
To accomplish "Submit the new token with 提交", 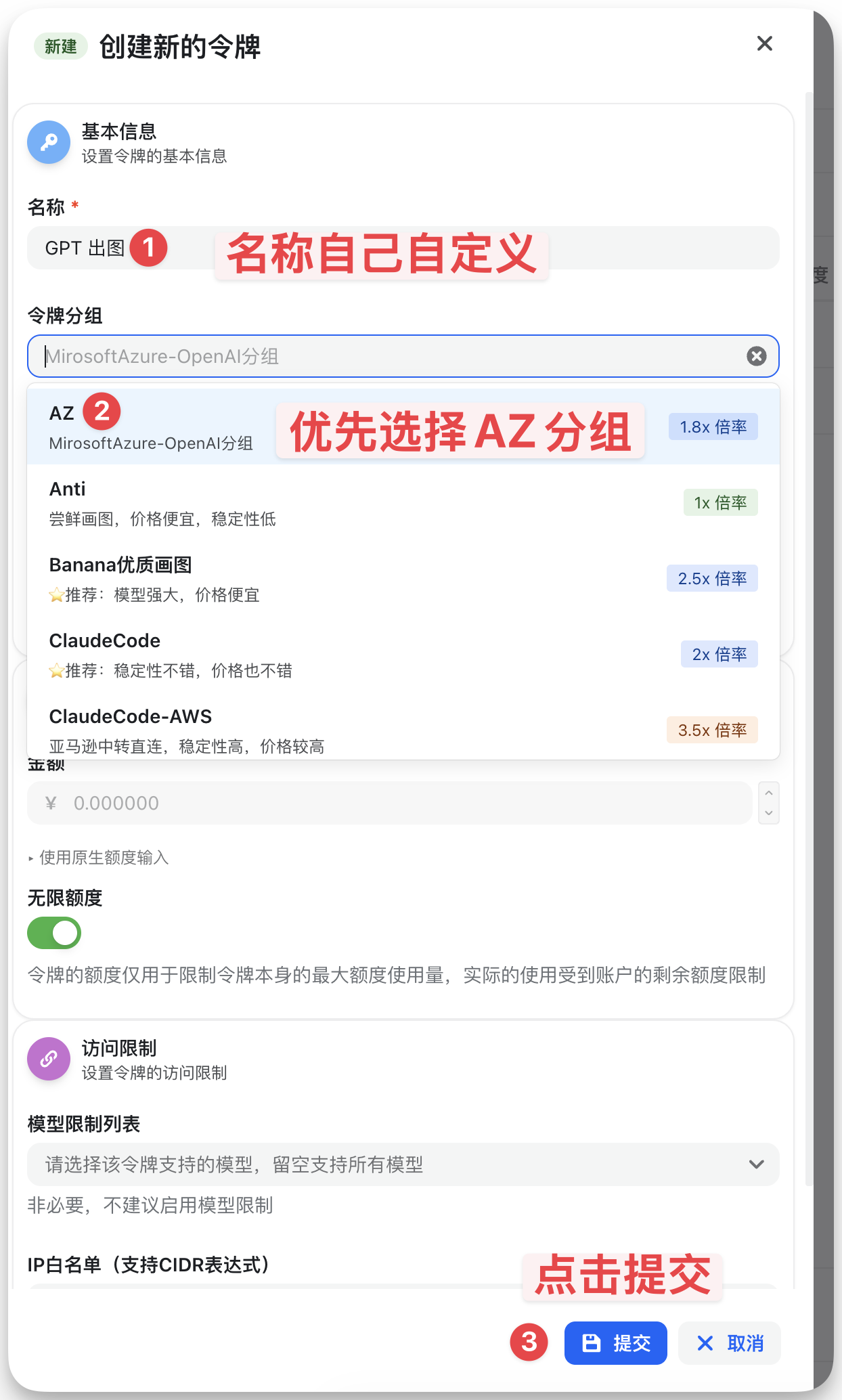I will 615,1343.
